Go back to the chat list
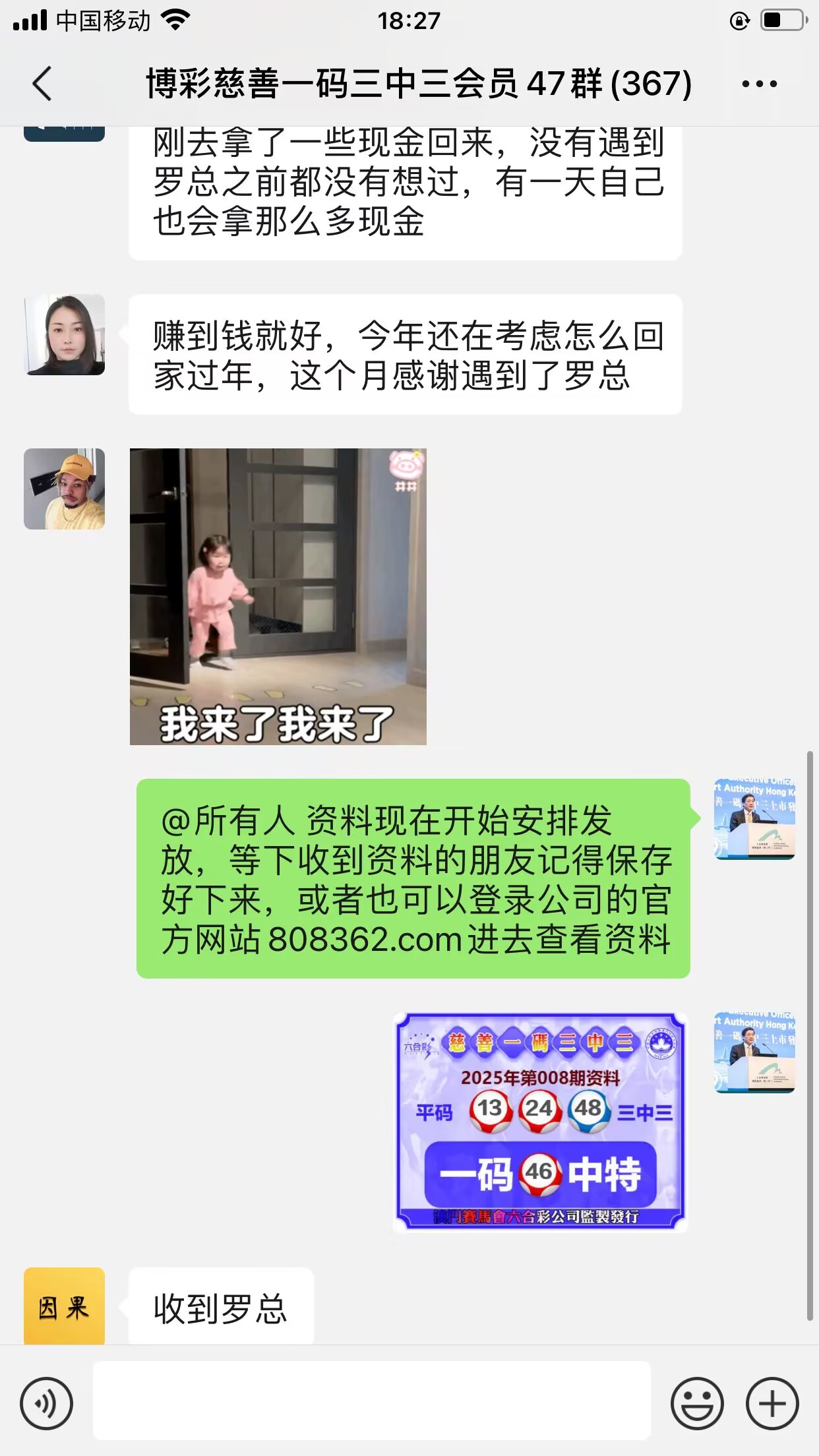 click(42, 84)
